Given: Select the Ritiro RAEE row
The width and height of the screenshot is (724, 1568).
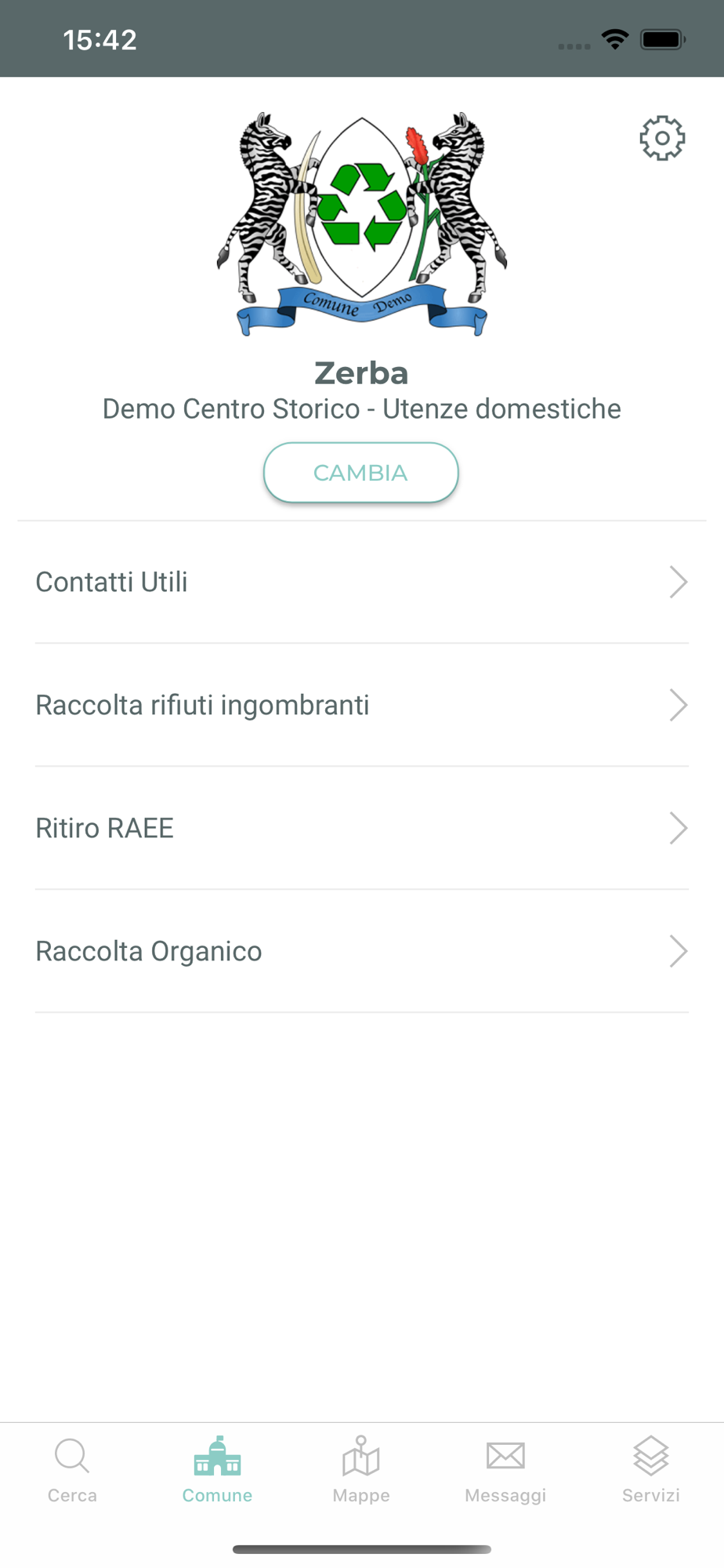Looking at the screenshot, I should point(361,829).
